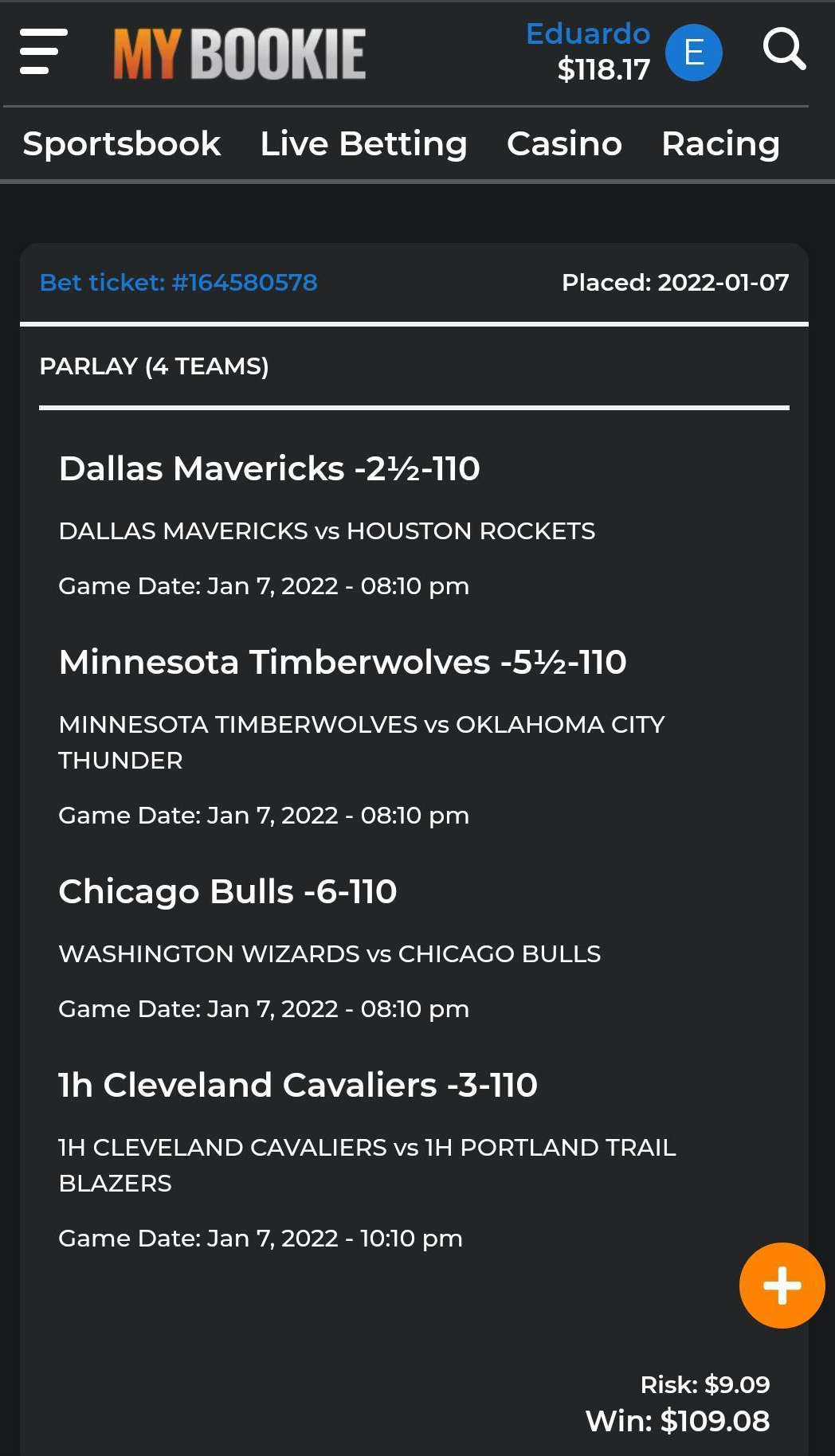Switch to the Racing tab
835x1456 pixels.
tap(720, 144)
